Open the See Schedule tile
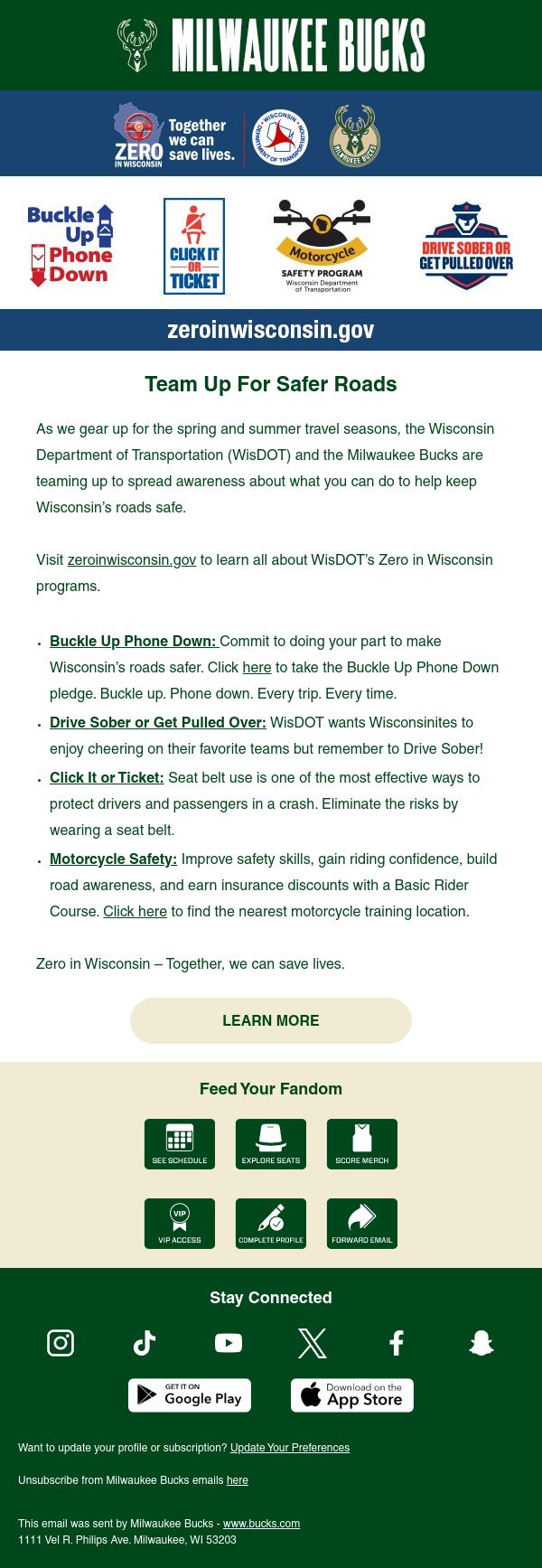This screenshot has height=1568, width=542. (x=180, y=1144)
